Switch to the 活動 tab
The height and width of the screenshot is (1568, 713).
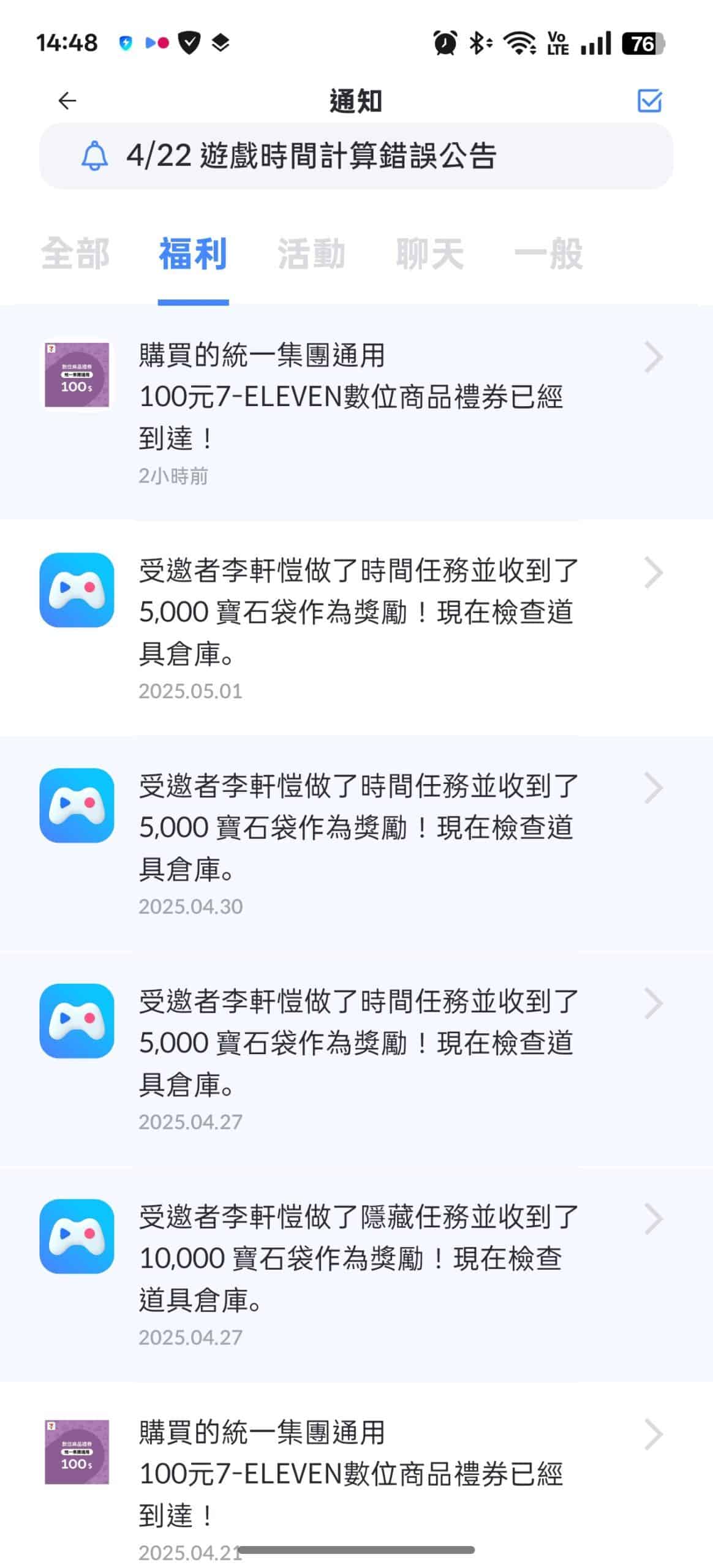(311, 254)
